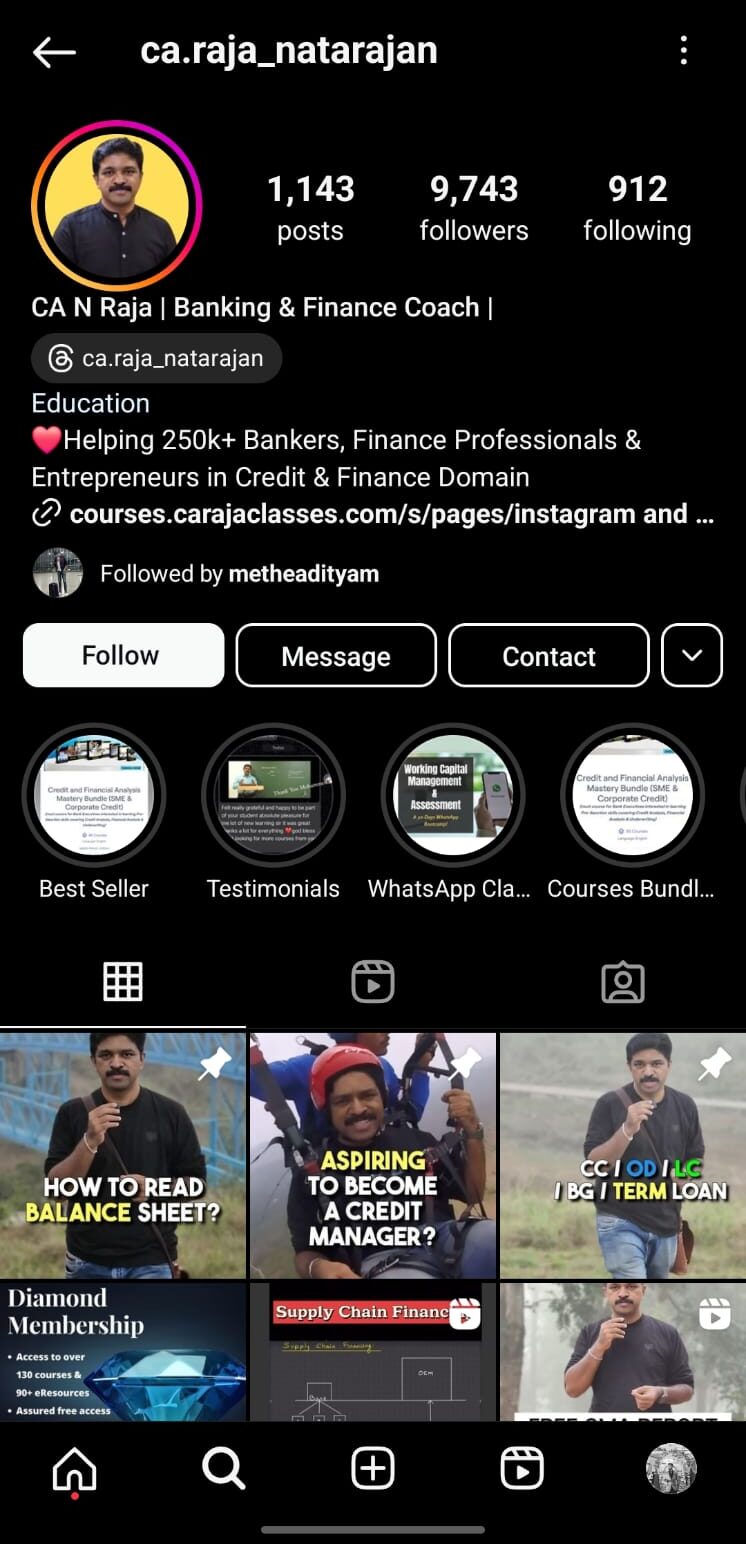The image size is (746, 1544).
Task: Open the three-dot options menu
Action: [683, 51]
